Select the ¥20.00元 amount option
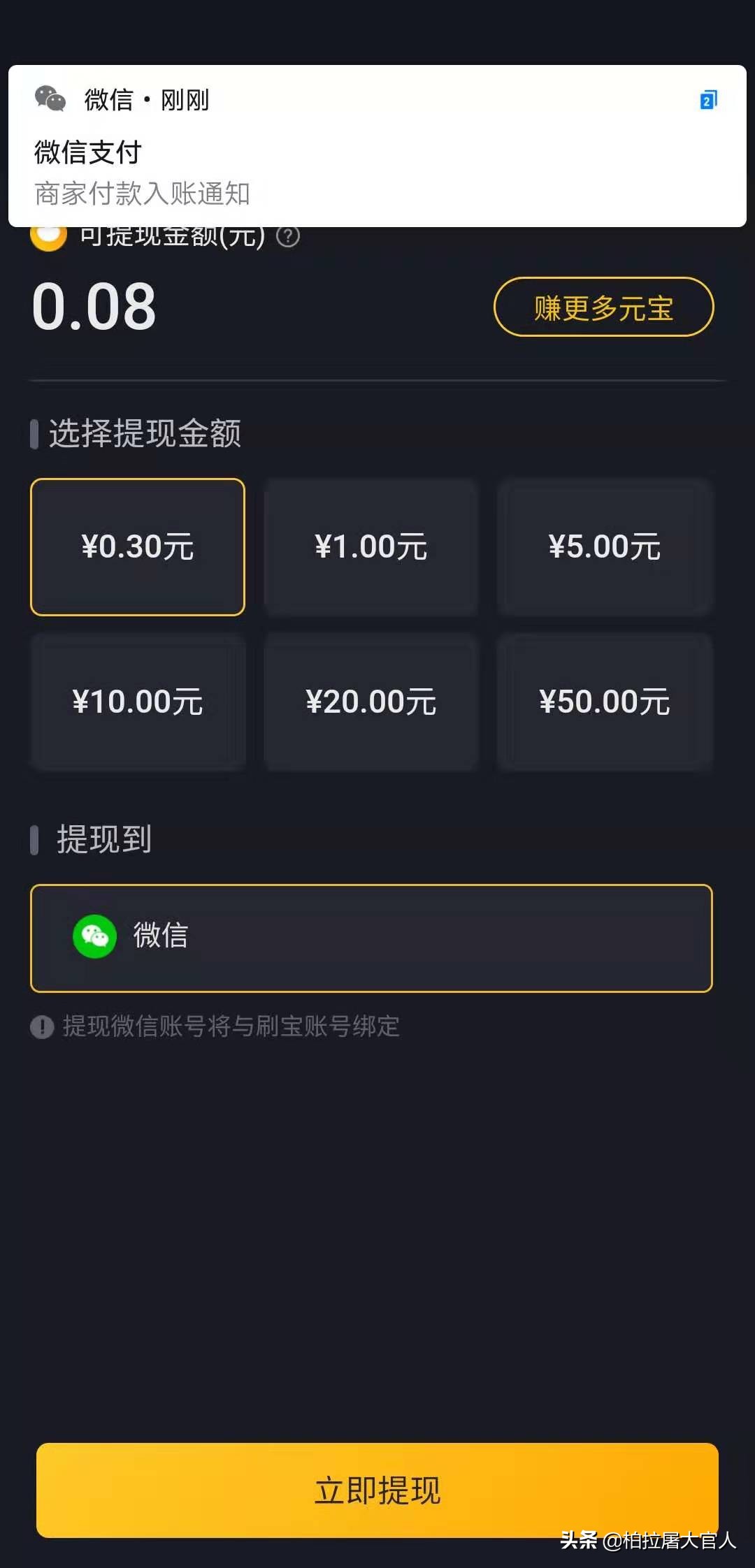This screenshot has width=755, height=1568. point(371,702)
